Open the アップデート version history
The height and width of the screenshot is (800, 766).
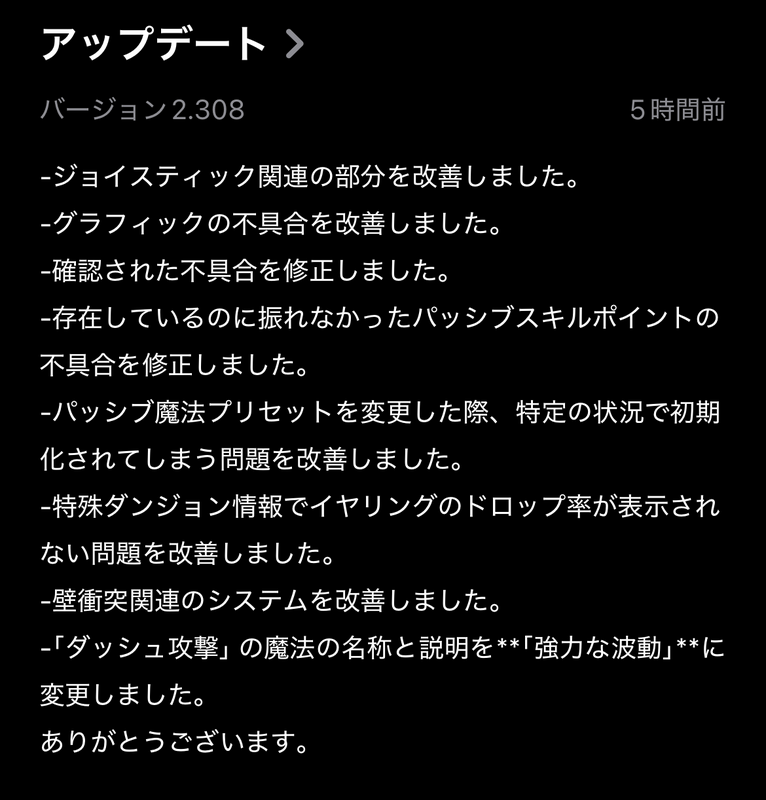(x=171, y=45)
